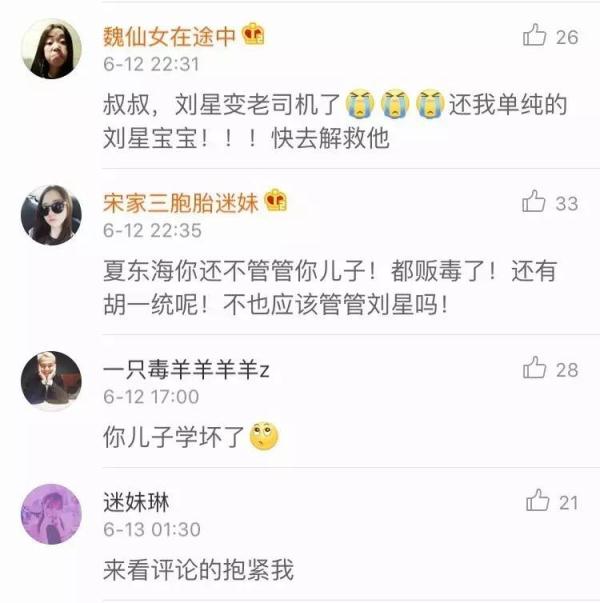Like the comment by 迷妹琳
Screen dimensions: 600x603
tap(537, 502)
